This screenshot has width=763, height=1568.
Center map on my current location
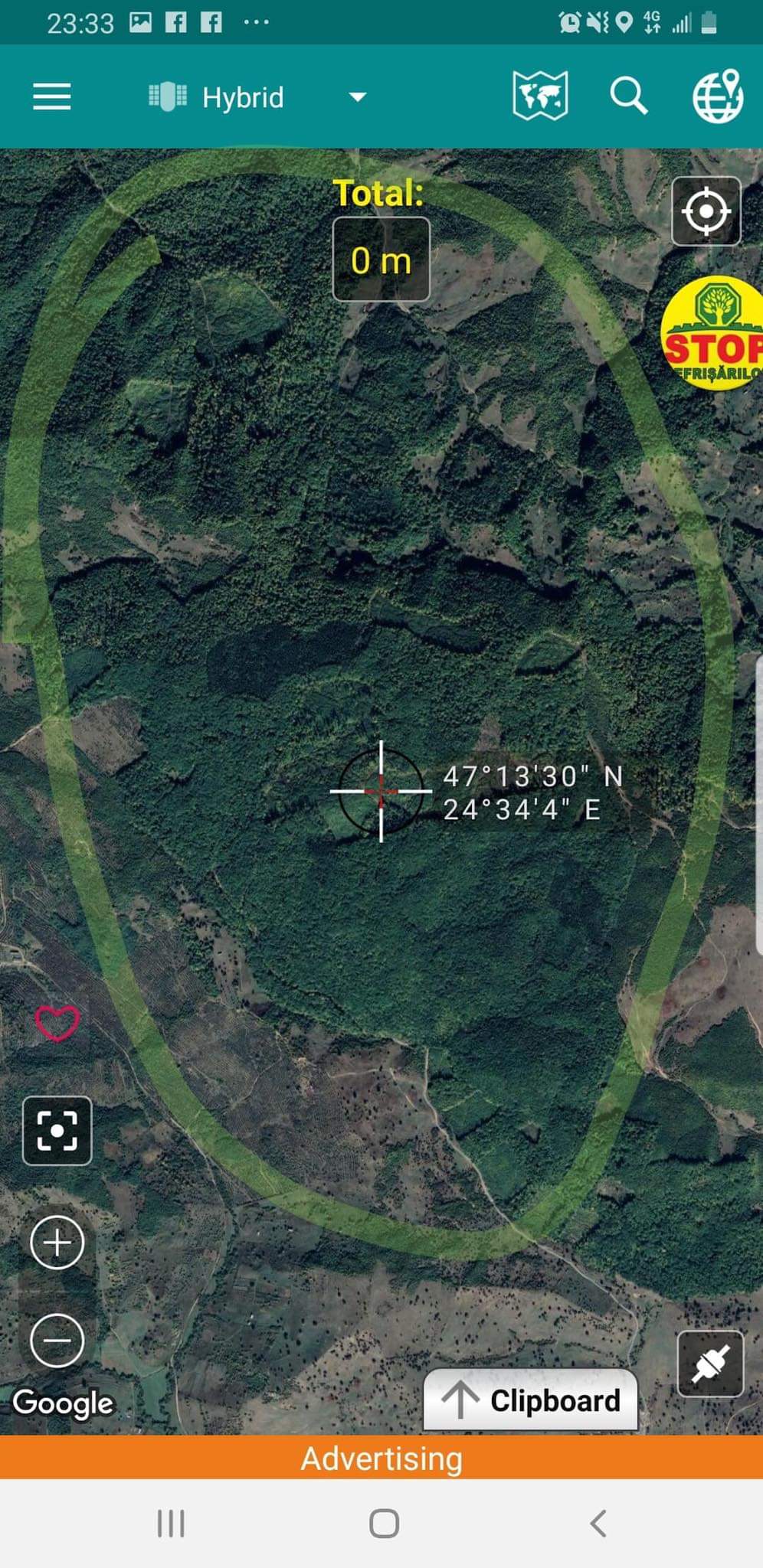point(706,211)
